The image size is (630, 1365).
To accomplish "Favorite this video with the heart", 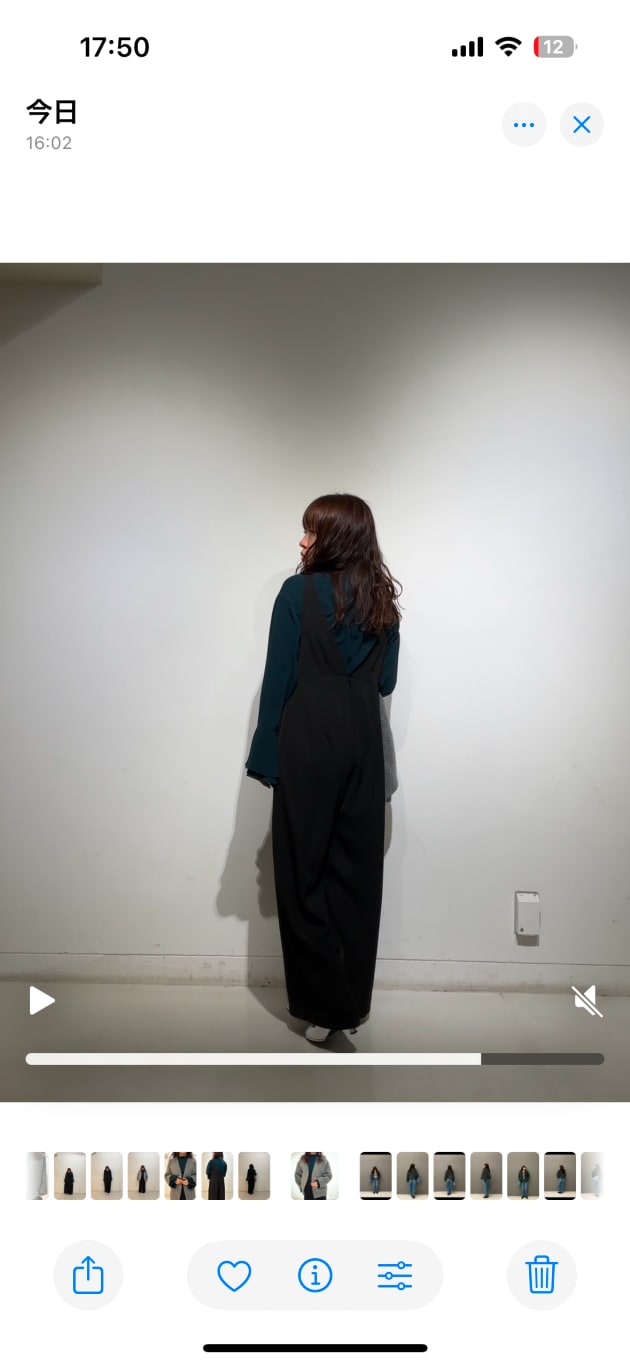I will [x=234, y=1275].
